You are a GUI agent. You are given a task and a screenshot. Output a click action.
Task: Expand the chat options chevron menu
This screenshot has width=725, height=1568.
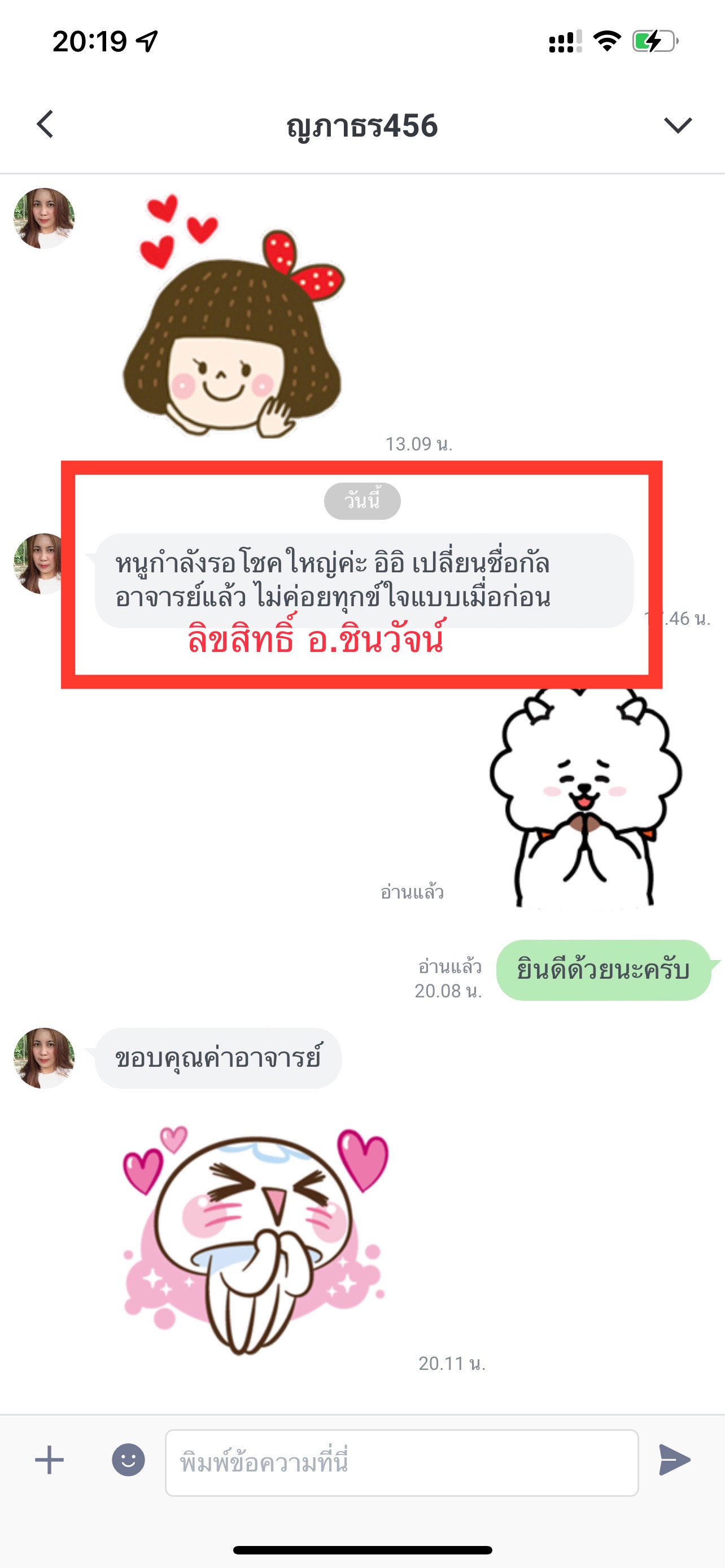pyautogui.click(x=678, y=125)
